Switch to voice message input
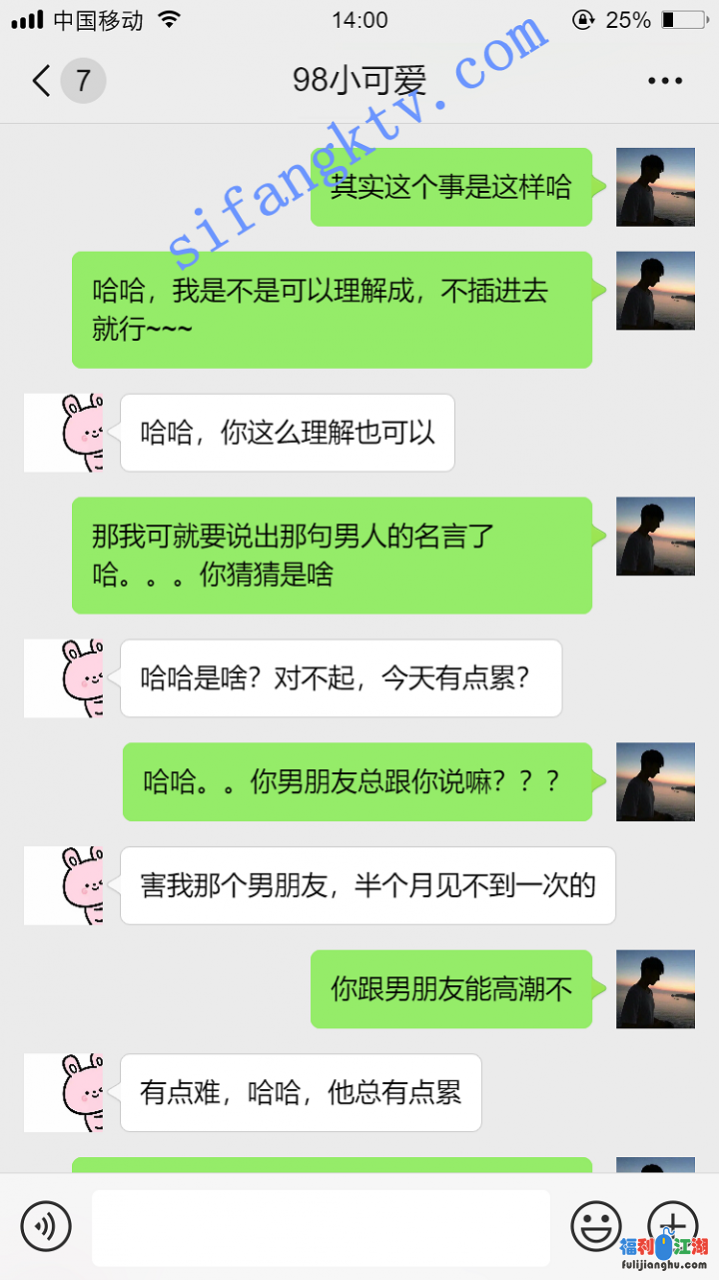This screenshot has width=719, height=1280. coord(46,1225)
